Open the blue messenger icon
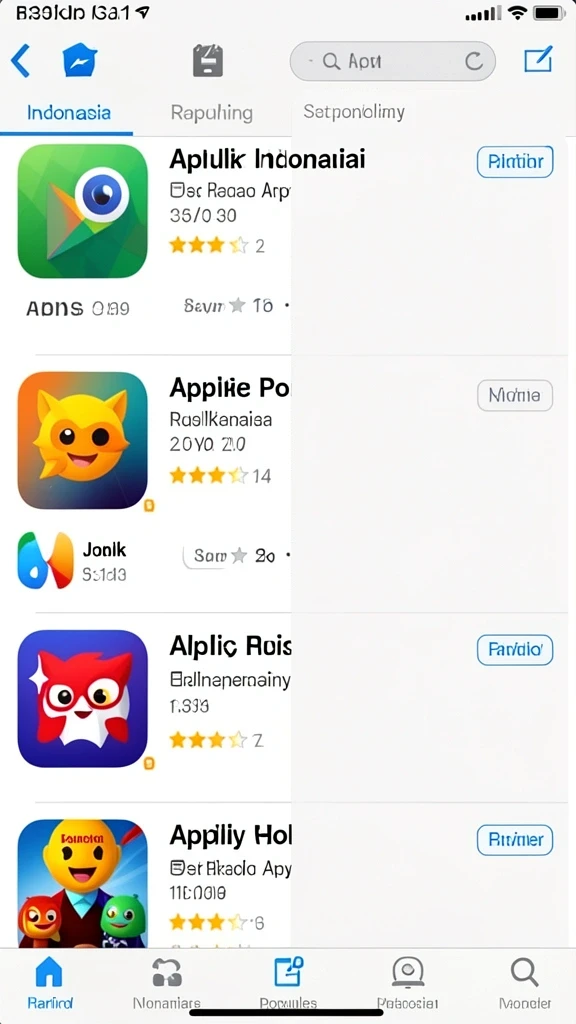Image resolution: width=576 pixels, height=1024 pixels. coord(80,61)
